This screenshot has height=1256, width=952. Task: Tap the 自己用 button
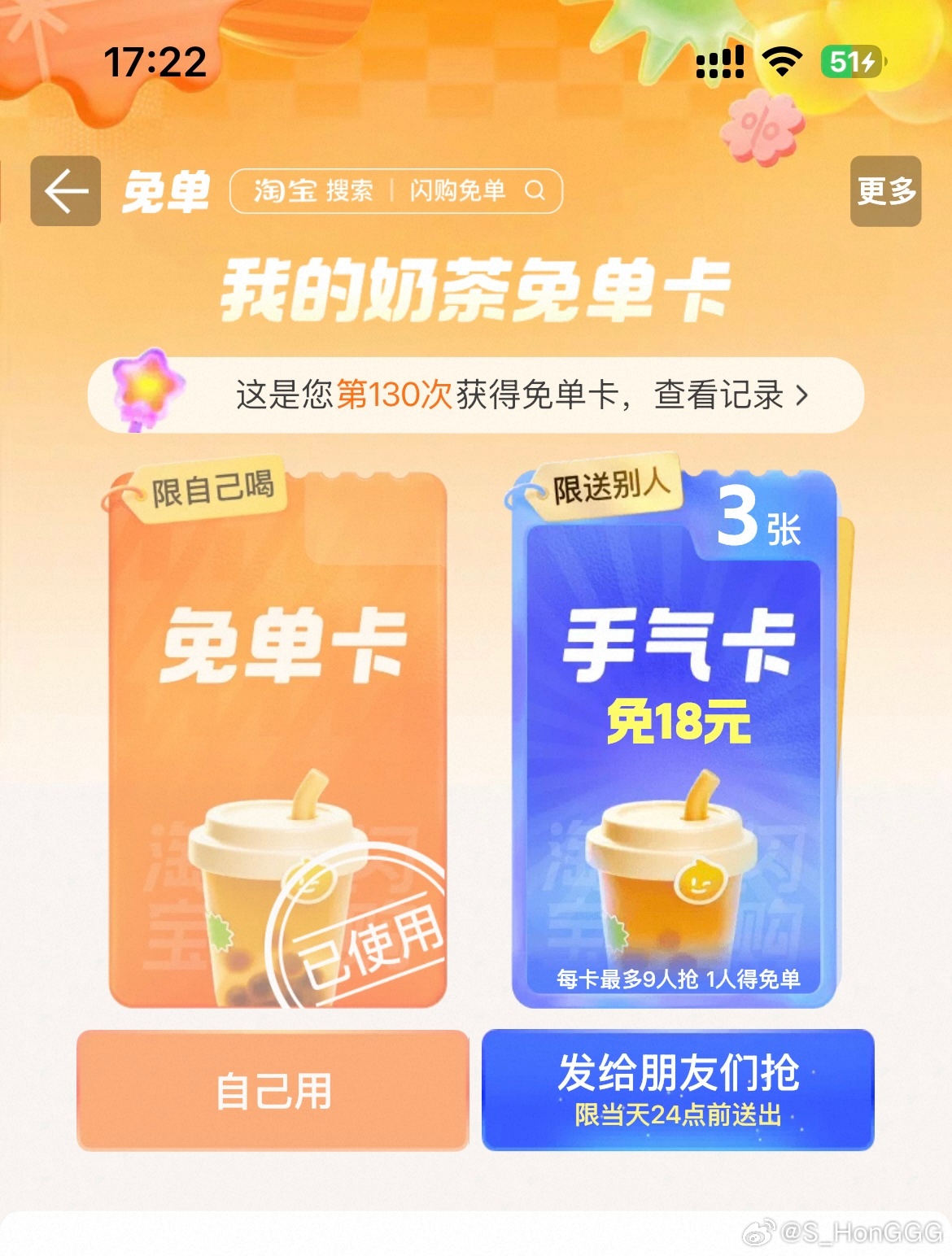click(273, 1090)
